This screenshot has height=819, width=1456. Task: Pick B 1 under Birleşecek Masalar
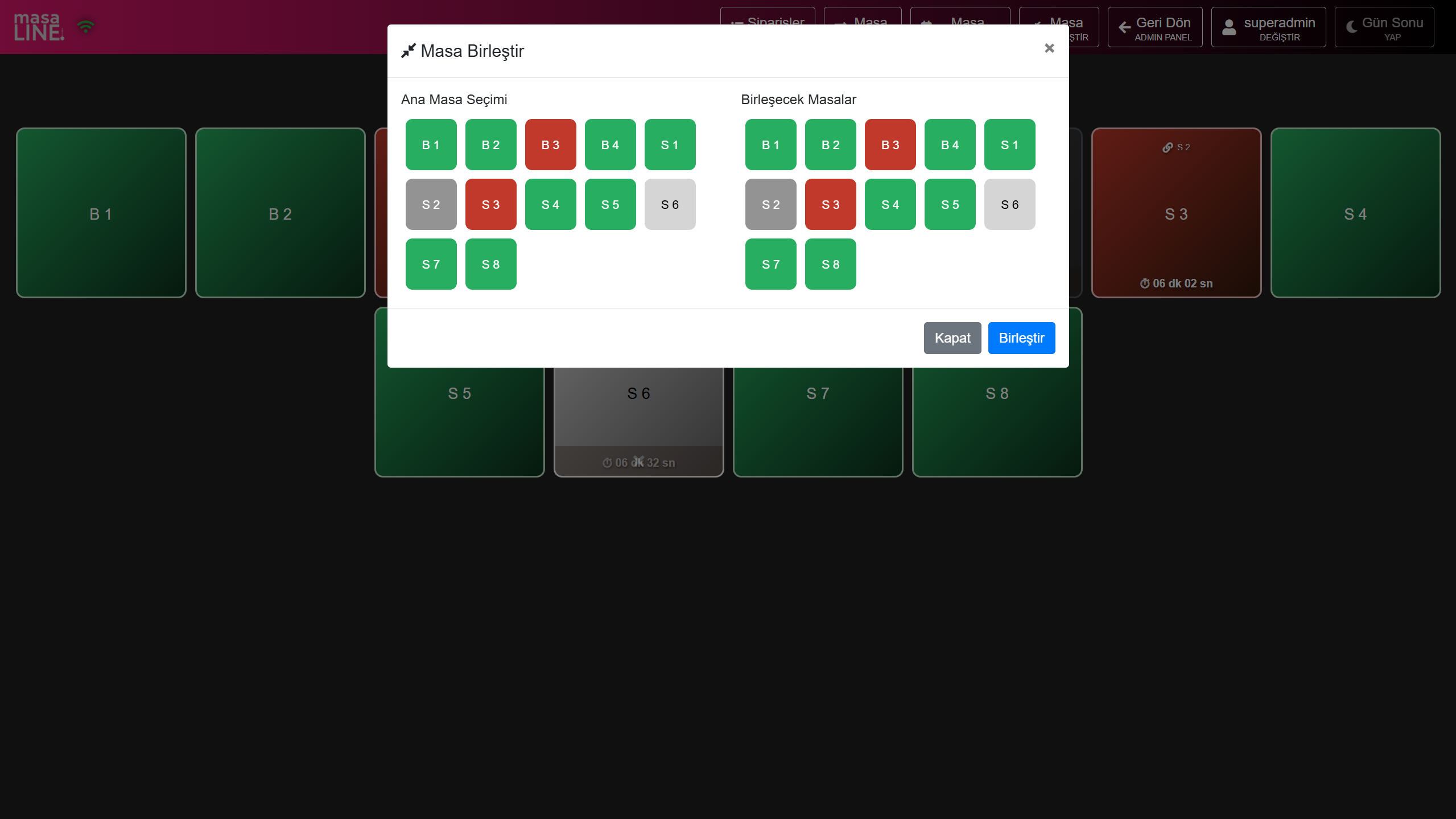pos(770,145)
